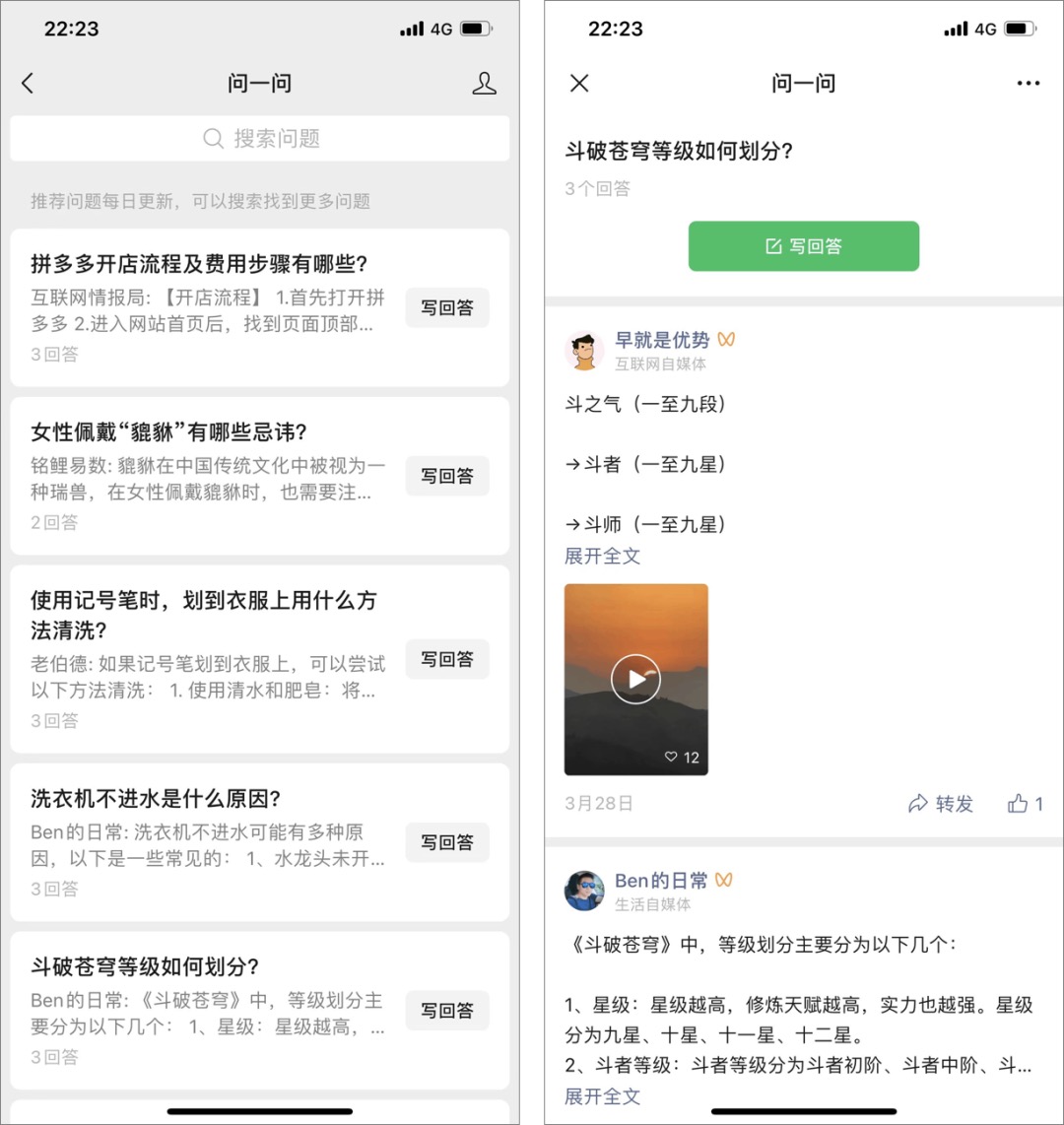
Task: Tap 写回答 for the 拼多多开店 question
Action: pyautogui.click(x=446, y=307)
